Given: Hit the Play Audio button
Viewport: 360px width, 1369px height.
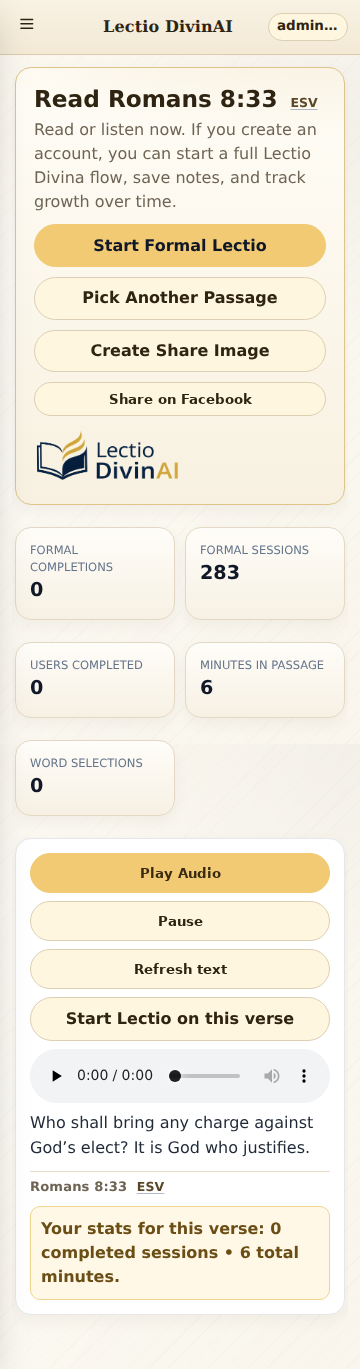Looking at the screenshot, I should pos(180,873).
